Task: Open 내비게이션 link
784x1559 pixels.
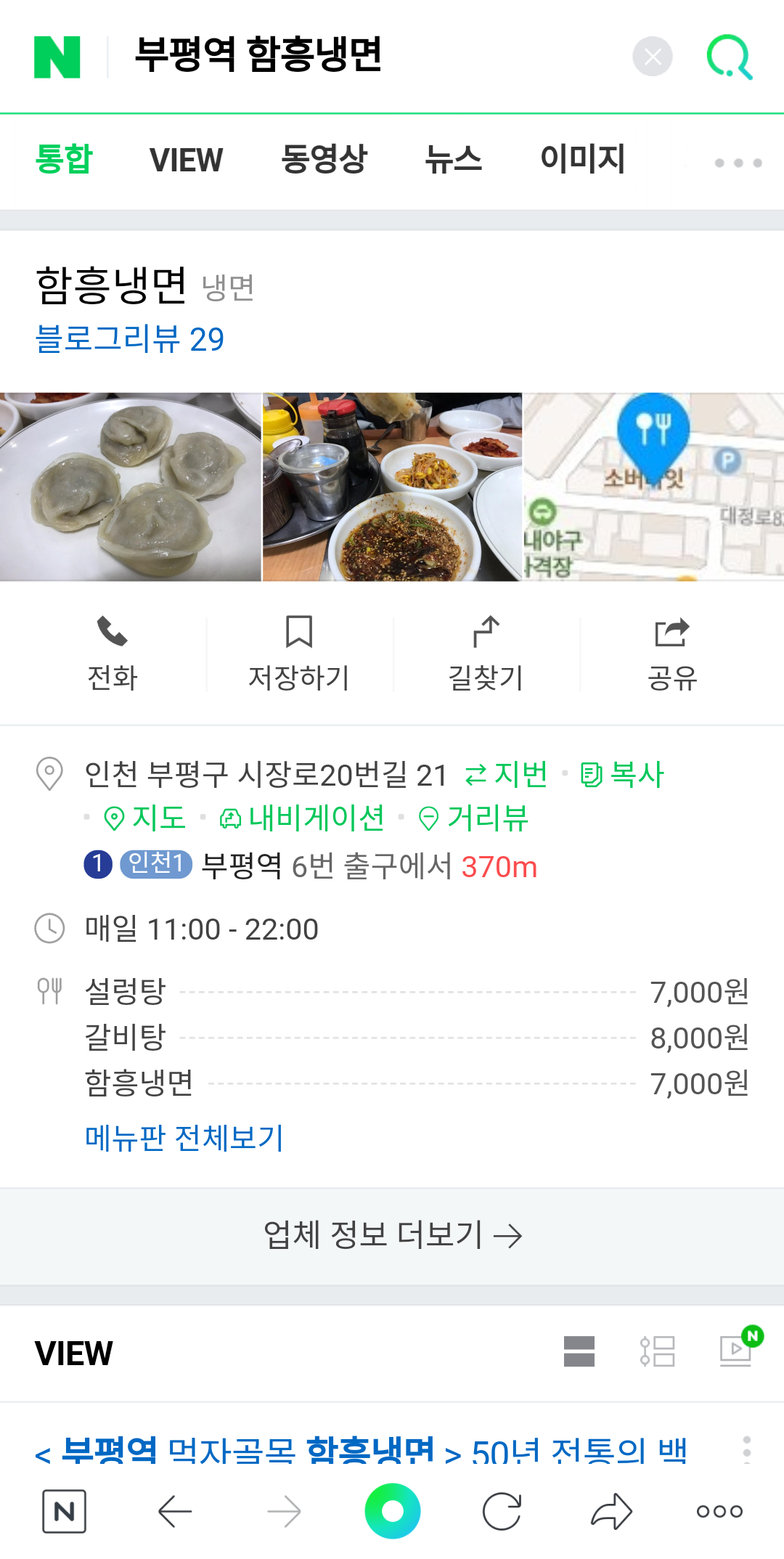Action: [302, 818]
